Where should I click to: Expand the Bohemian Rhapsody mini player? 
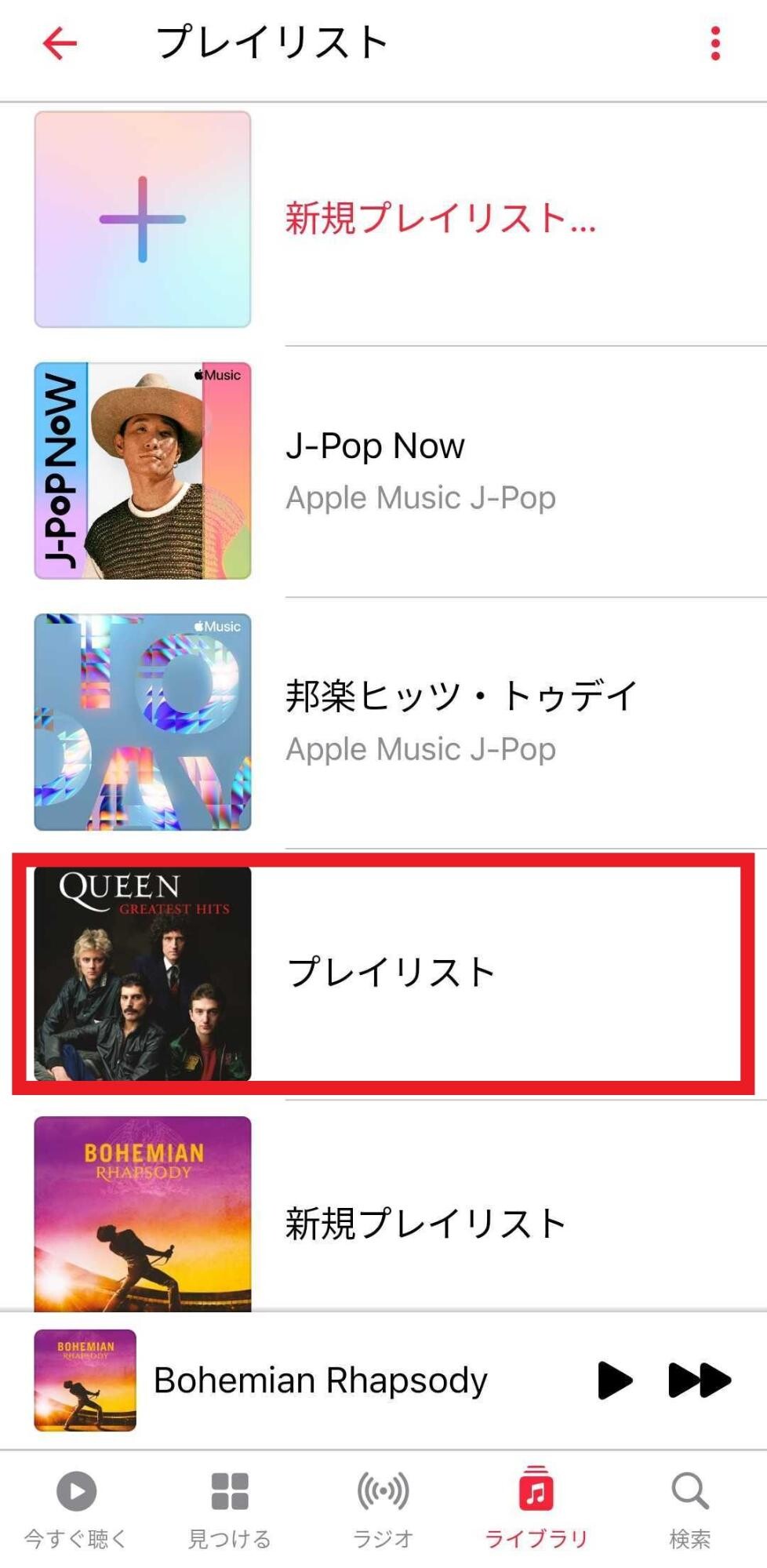[x=320, y=1381]
